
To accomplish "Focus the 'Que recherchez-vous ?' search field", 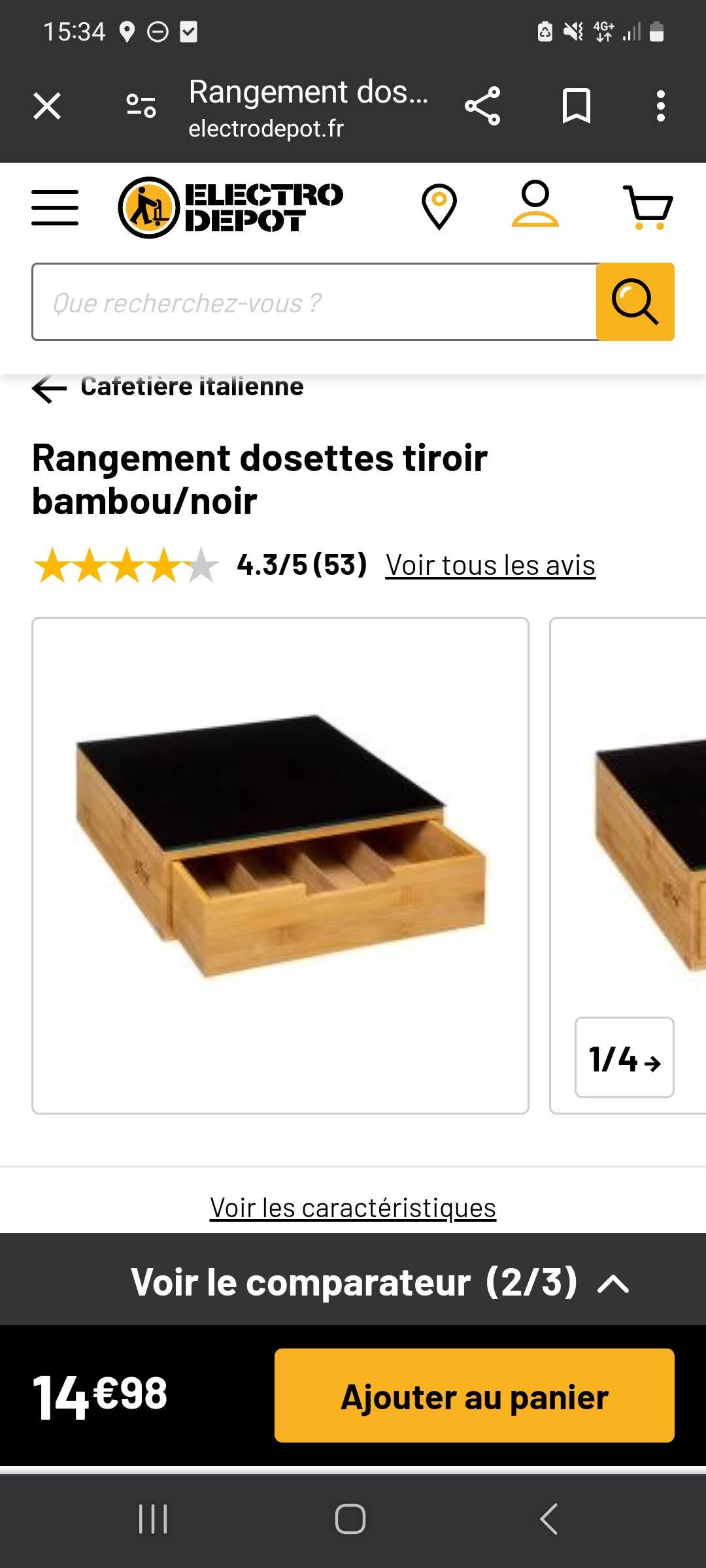I will pos(314,302).
